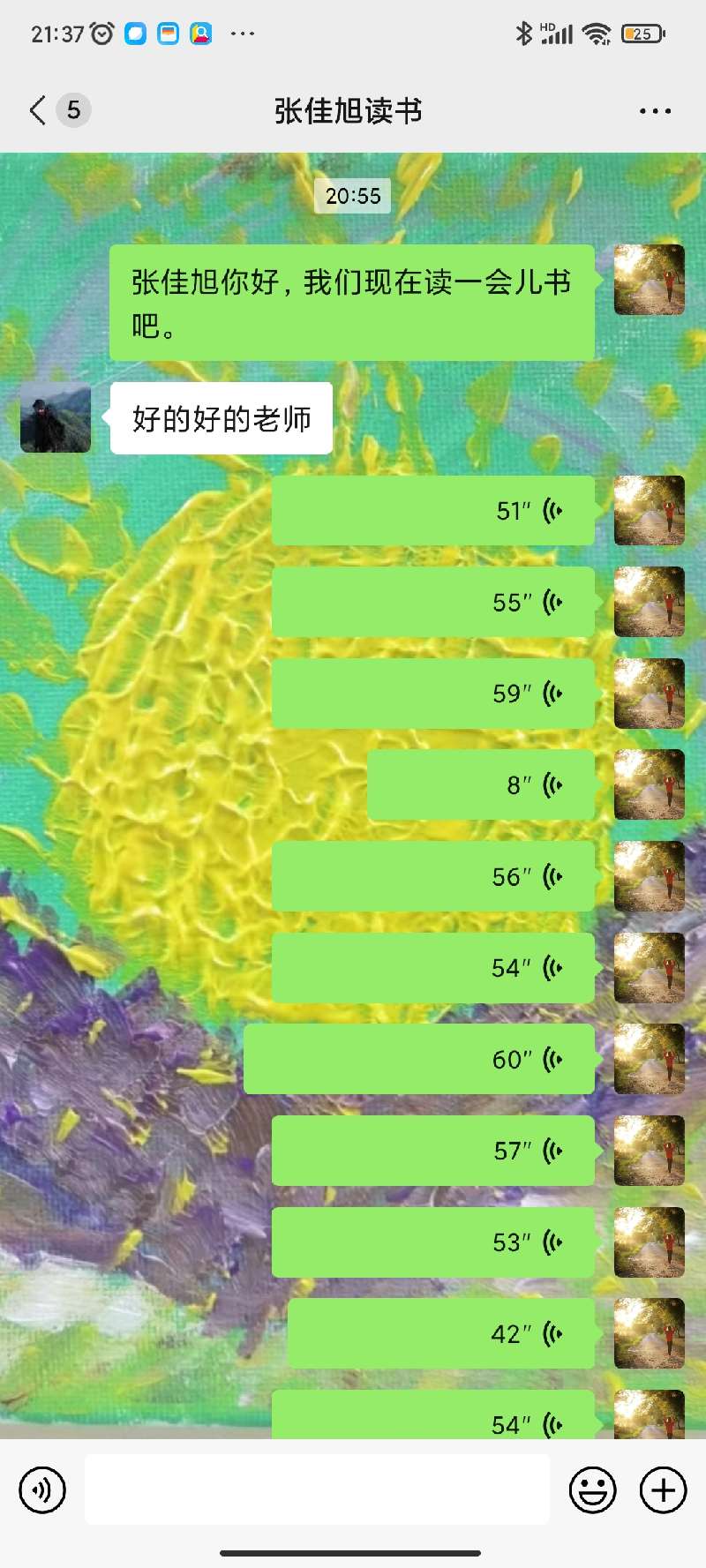
Task: Open my avatar beside the greeting message
Action: coord(649,280)
